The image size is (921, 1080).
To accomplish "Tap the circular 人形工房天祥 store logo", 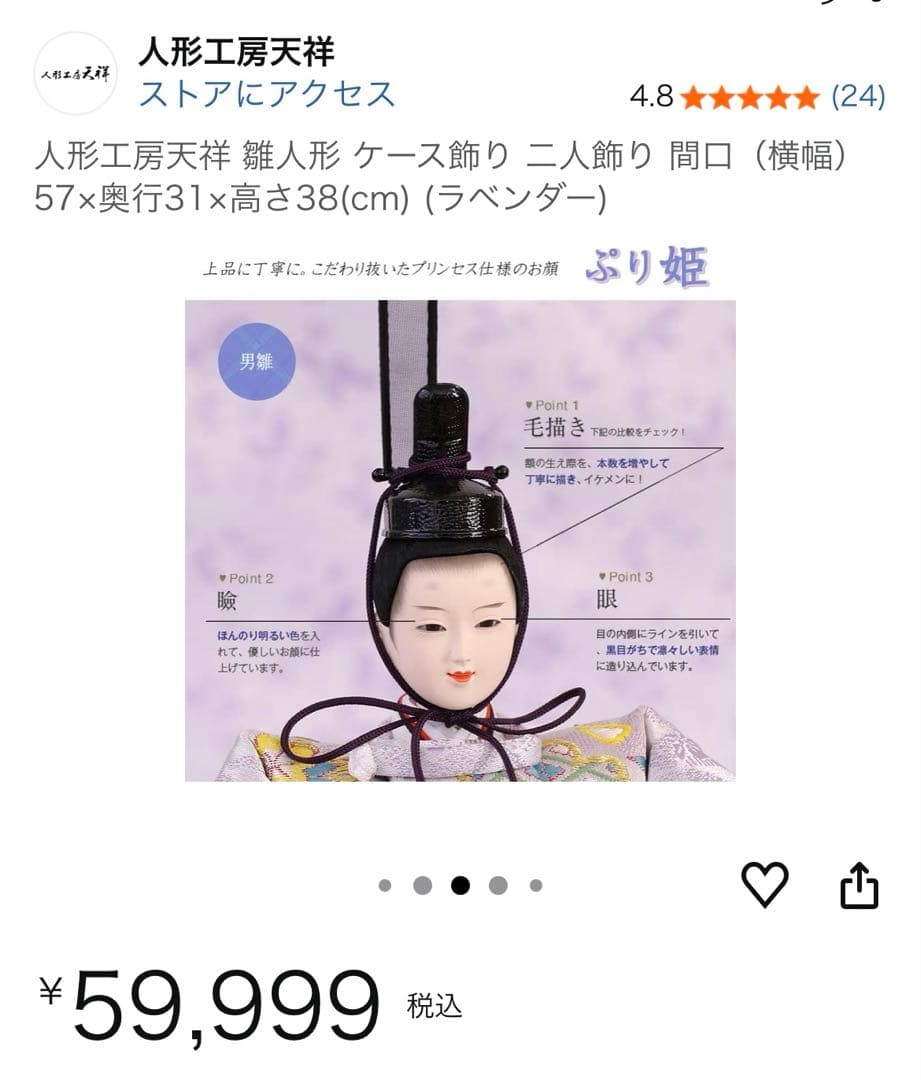I will (x=75, y=72).
